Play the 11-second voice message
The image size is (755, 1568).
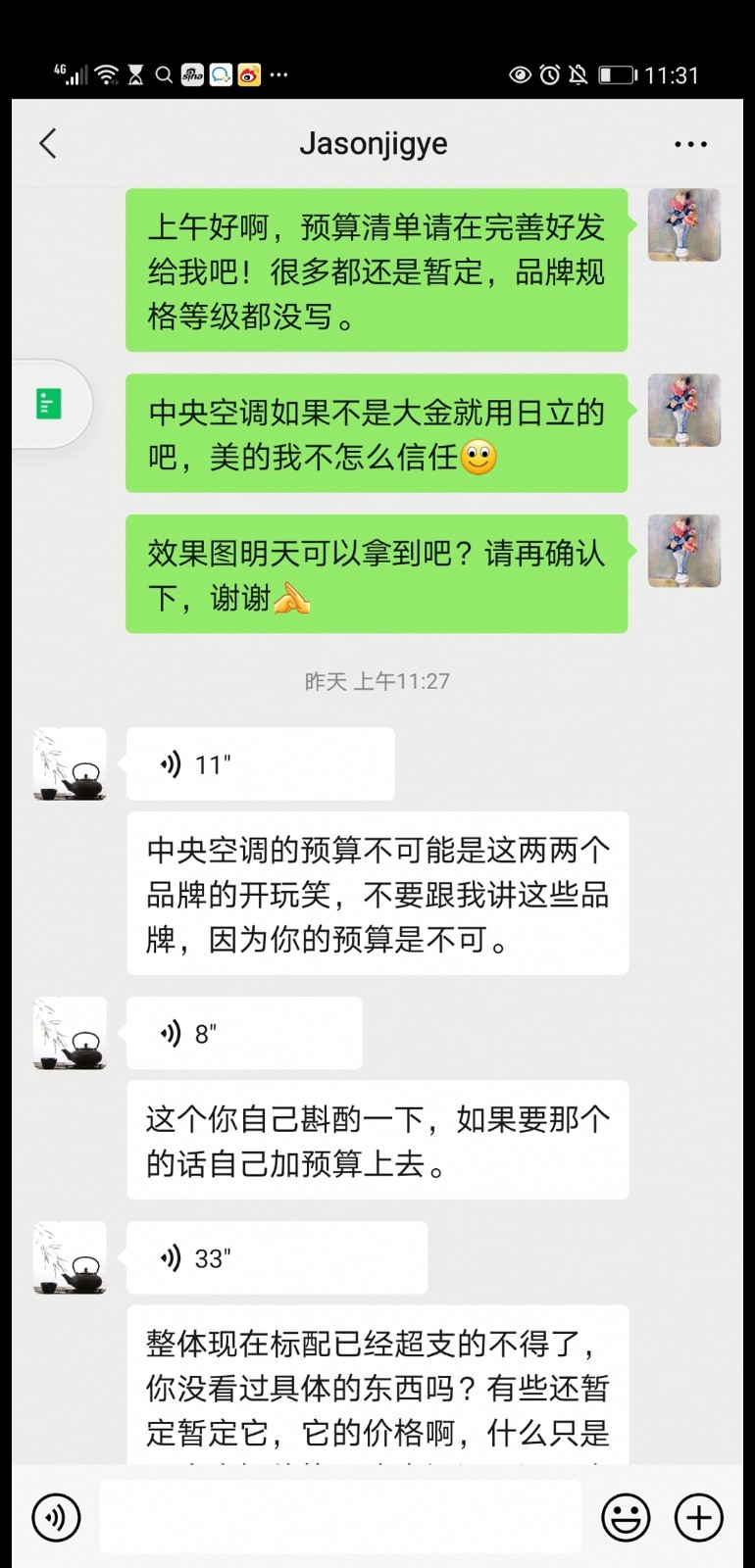[260, 764]
